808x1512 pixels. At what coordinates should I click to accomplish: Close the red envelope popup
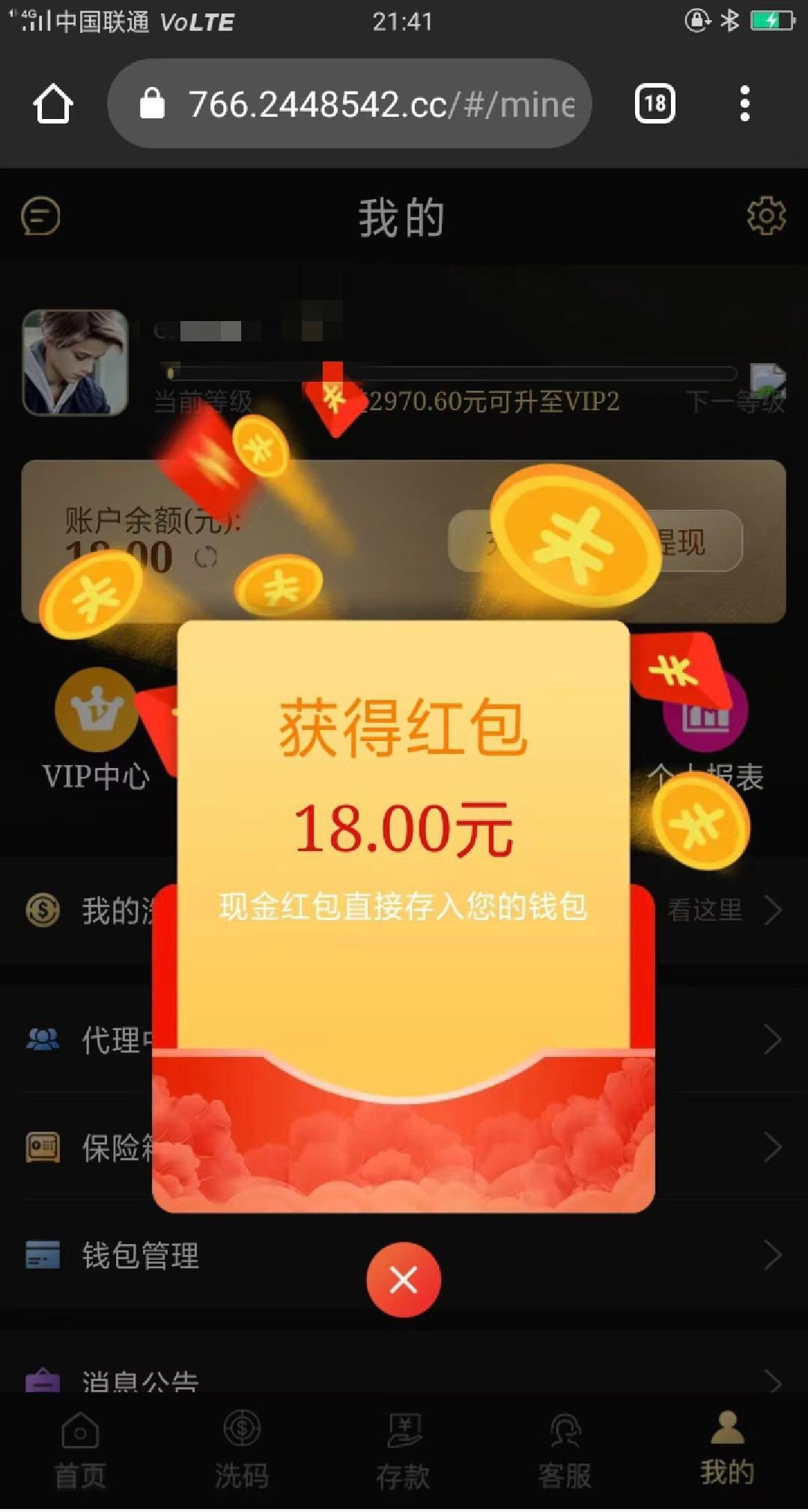click(x=403, y=1279)
